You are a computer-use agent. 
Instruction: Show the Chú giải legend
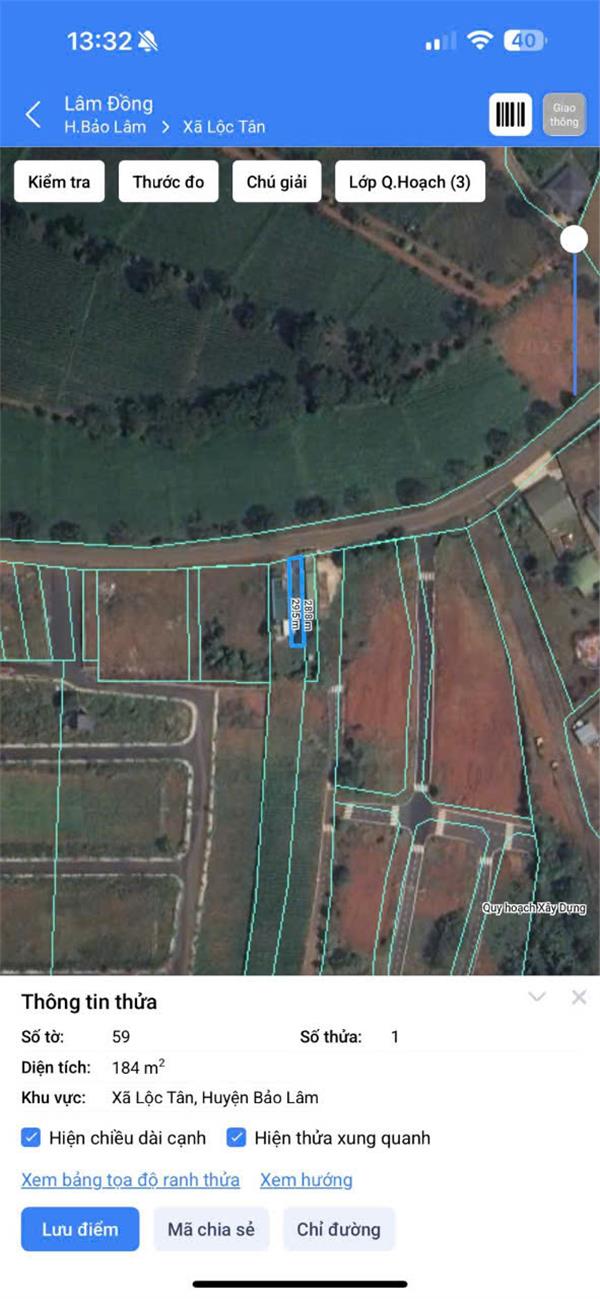(x=276, y=182)
